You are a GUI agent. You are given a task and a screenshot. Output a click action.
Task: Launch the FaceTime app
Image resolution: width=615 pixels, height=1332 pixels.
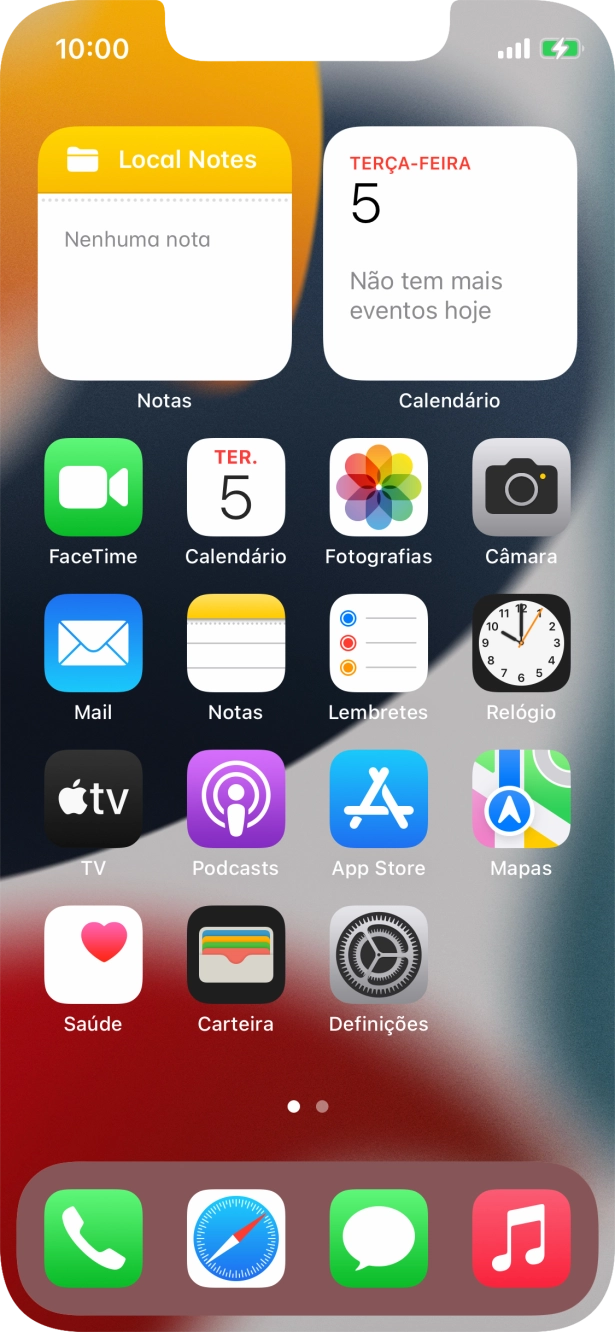click(94, 487)
